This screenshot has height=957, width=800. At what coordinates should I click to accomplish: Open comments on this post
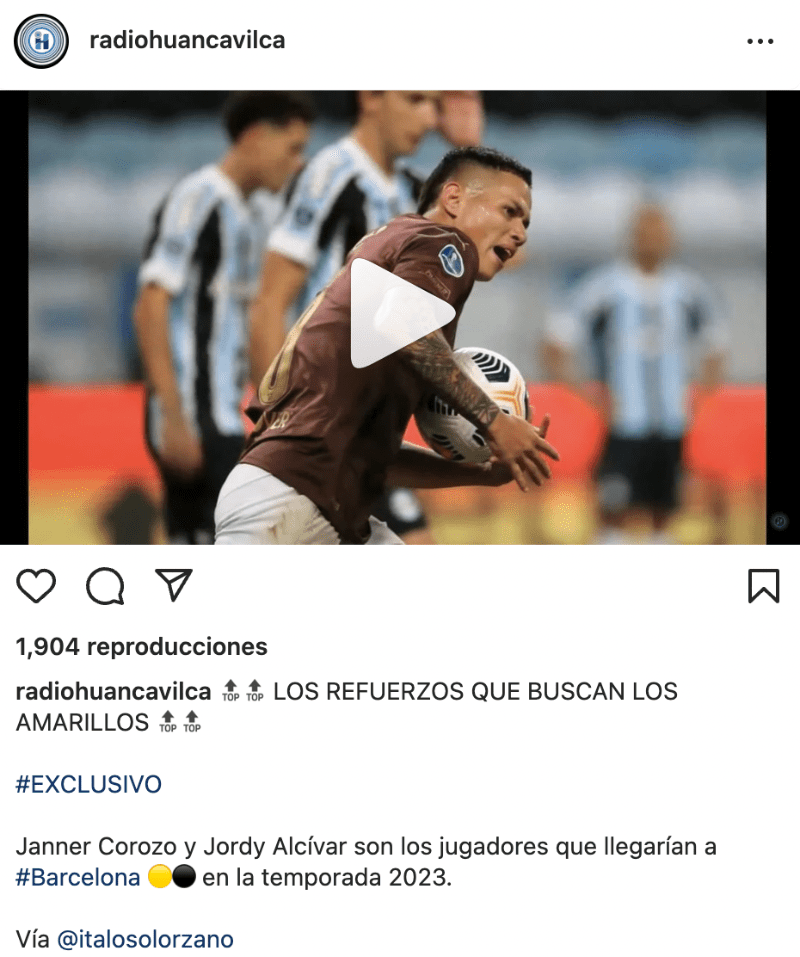click(x=105, y=587)
